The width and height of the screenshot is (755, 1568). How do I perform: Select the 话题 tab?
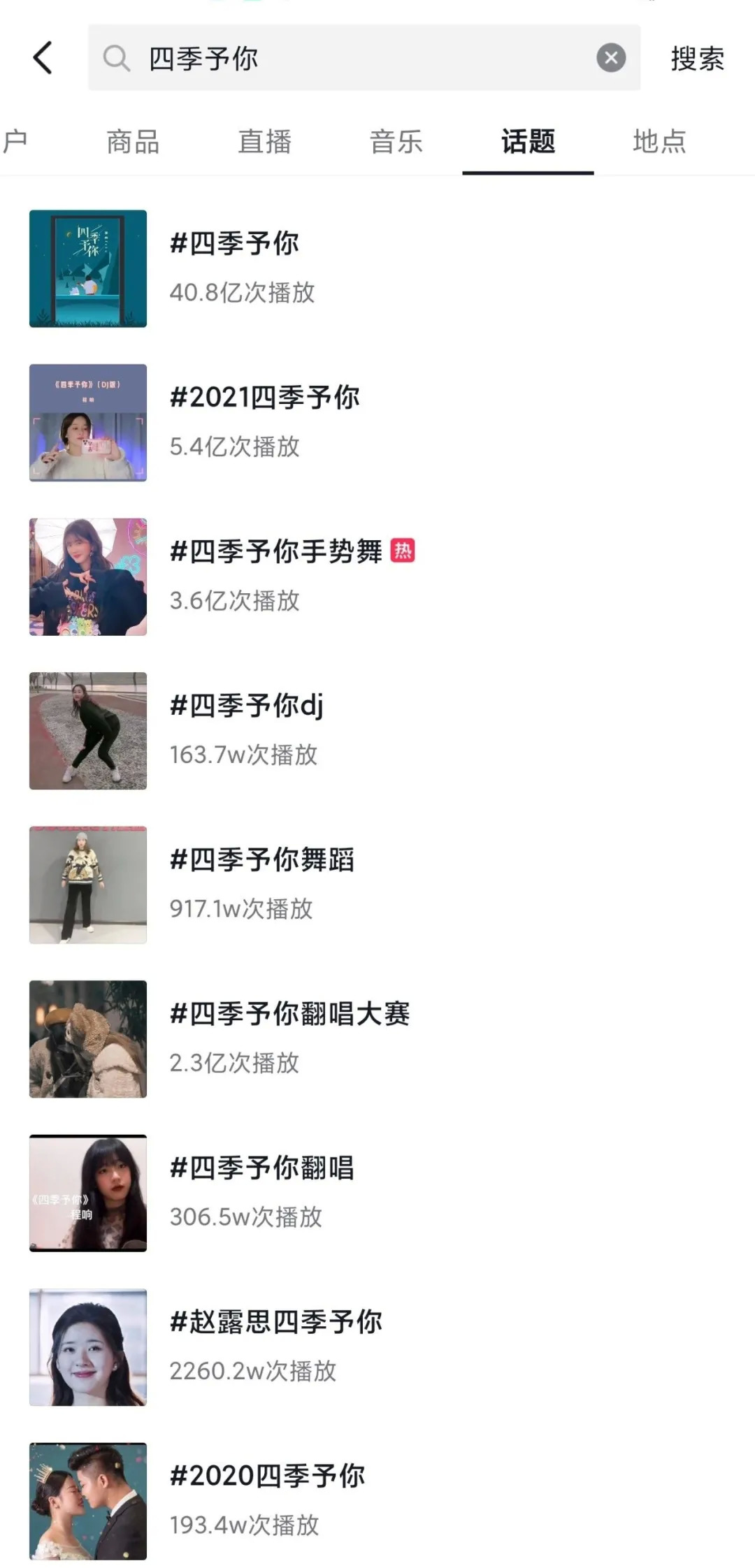[x=528, y=142]
